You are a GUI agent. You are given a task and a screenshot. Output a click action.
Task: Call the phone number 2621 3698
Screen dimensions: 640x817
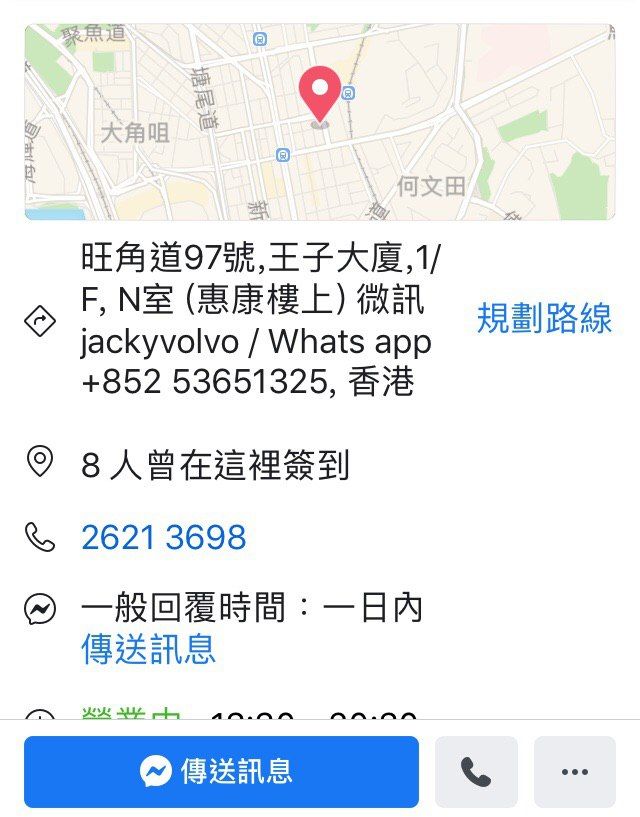click(x=164, y=538)
